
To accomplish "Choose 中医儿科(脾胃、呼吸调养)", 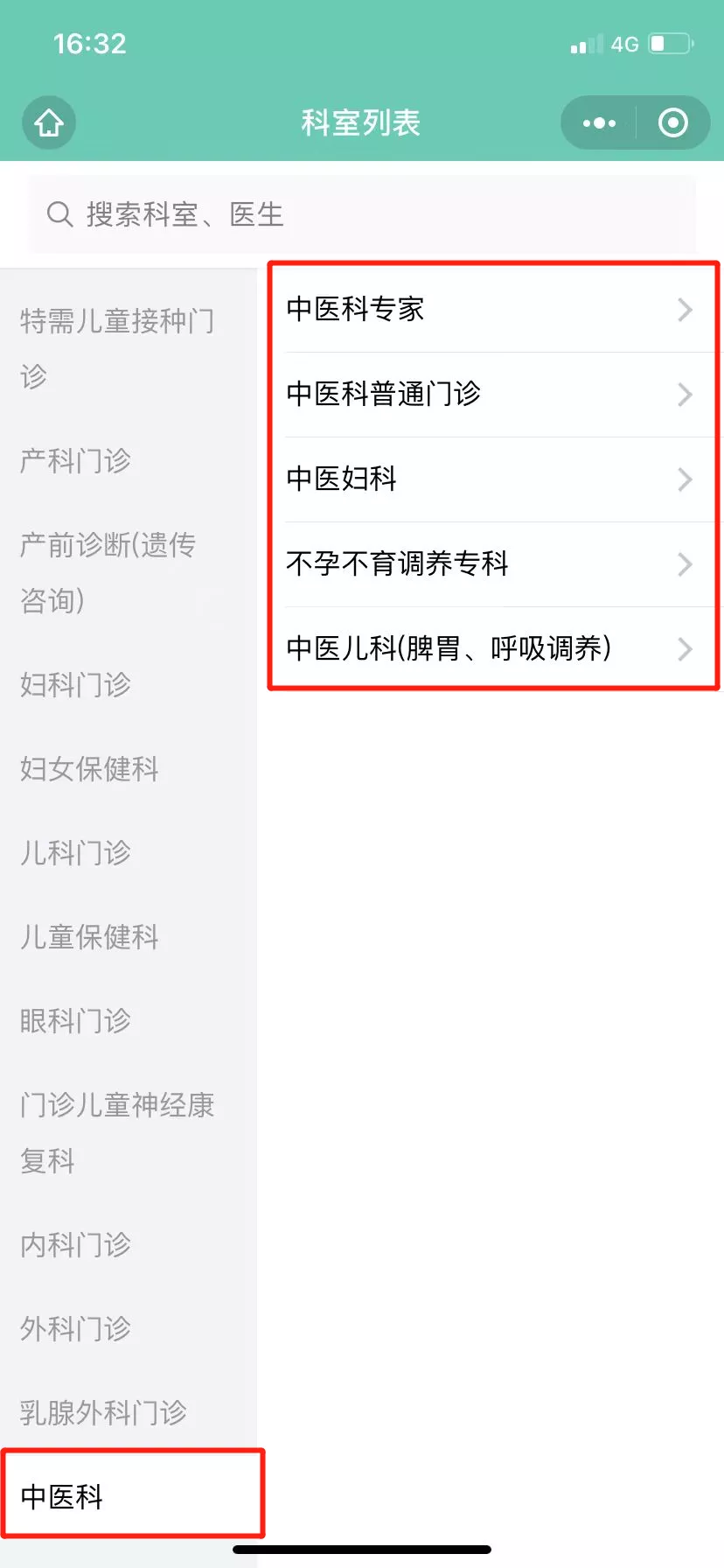I will [x=490, y=648].
